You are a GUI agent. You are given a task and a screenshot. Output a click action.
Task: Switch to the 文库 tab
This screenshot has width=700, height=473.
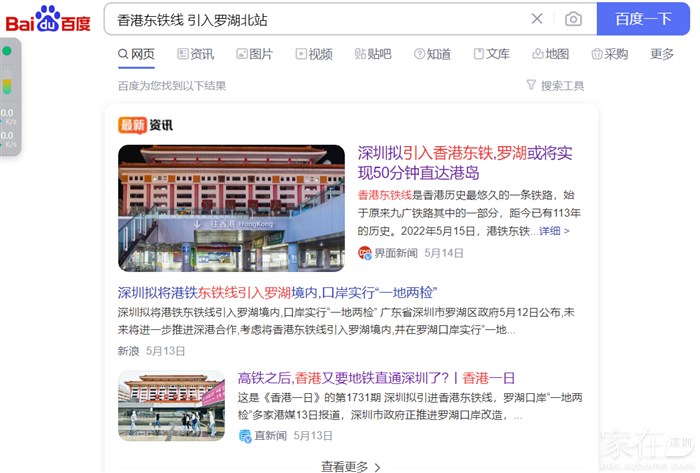(491, 54)
